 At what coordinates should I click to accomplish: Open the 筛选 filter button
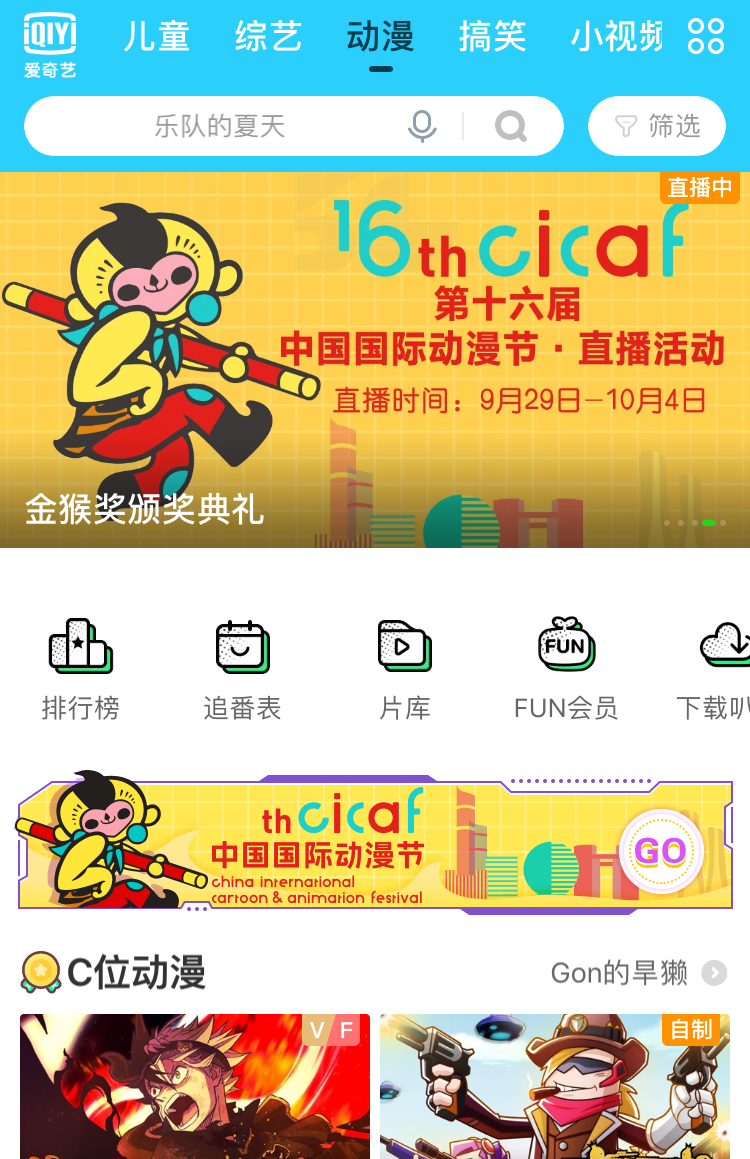tap(657, 126)
